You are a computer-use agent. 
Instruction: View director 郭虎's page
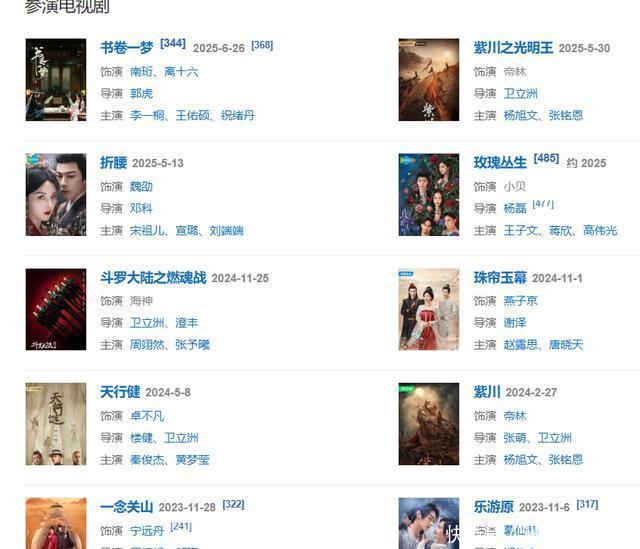tap(141, 94)
